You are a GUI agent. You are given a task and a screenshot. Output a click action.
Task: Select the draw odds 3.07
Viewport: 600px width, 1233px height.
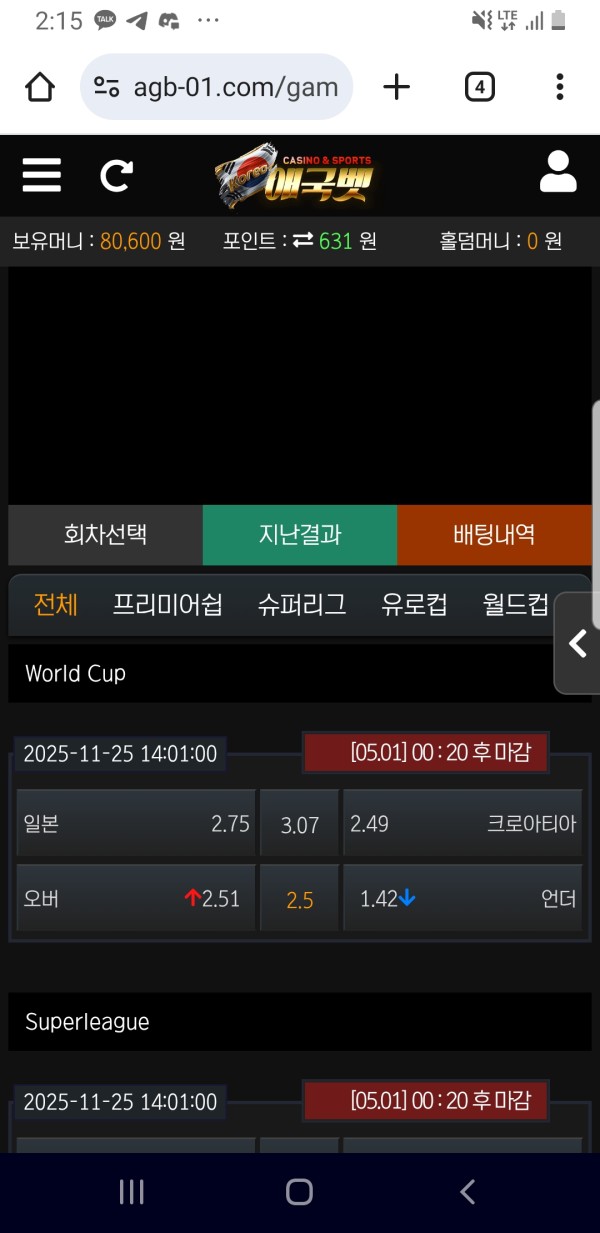coord(299,825)
